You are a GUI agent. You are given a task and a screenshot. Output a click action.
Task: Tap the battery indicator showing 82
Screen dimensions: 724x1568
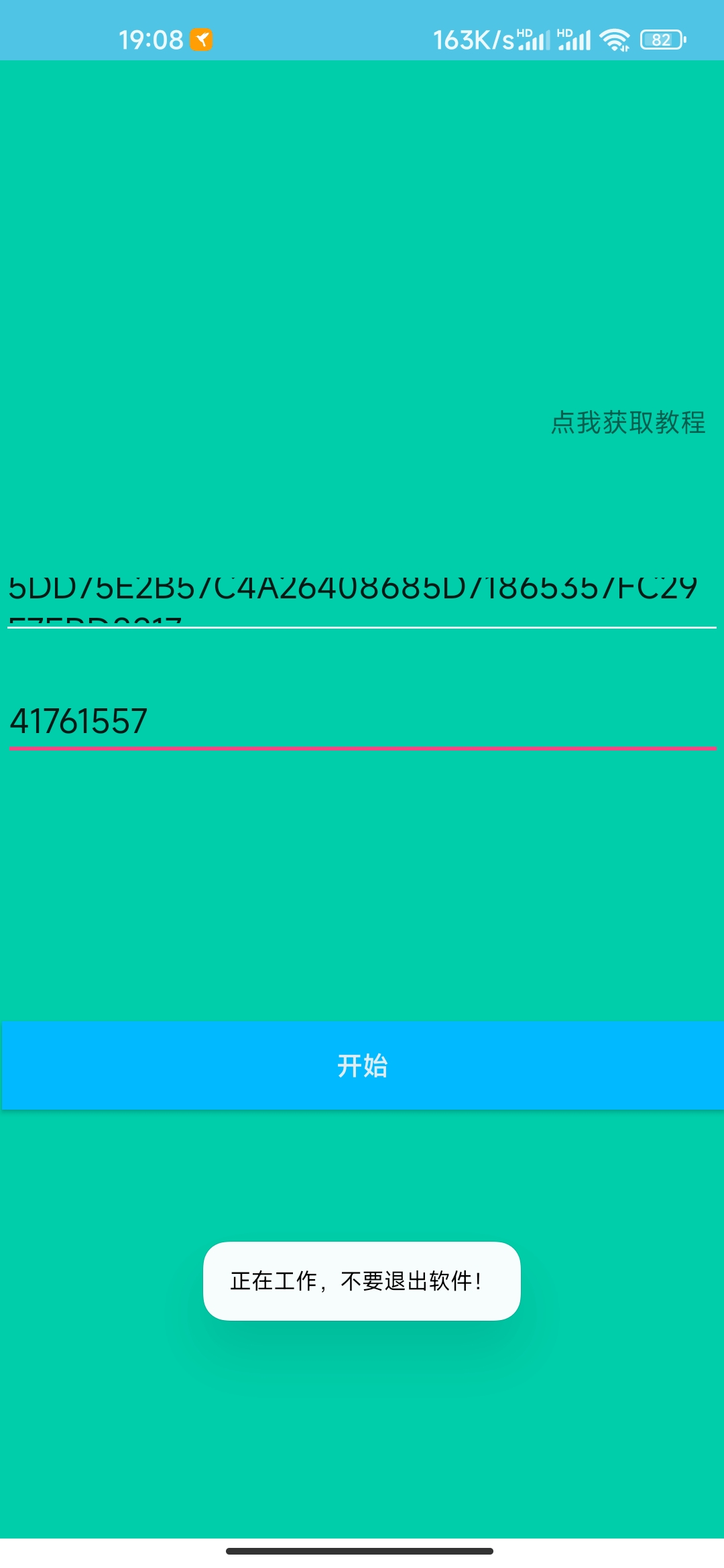click(660, 40)
